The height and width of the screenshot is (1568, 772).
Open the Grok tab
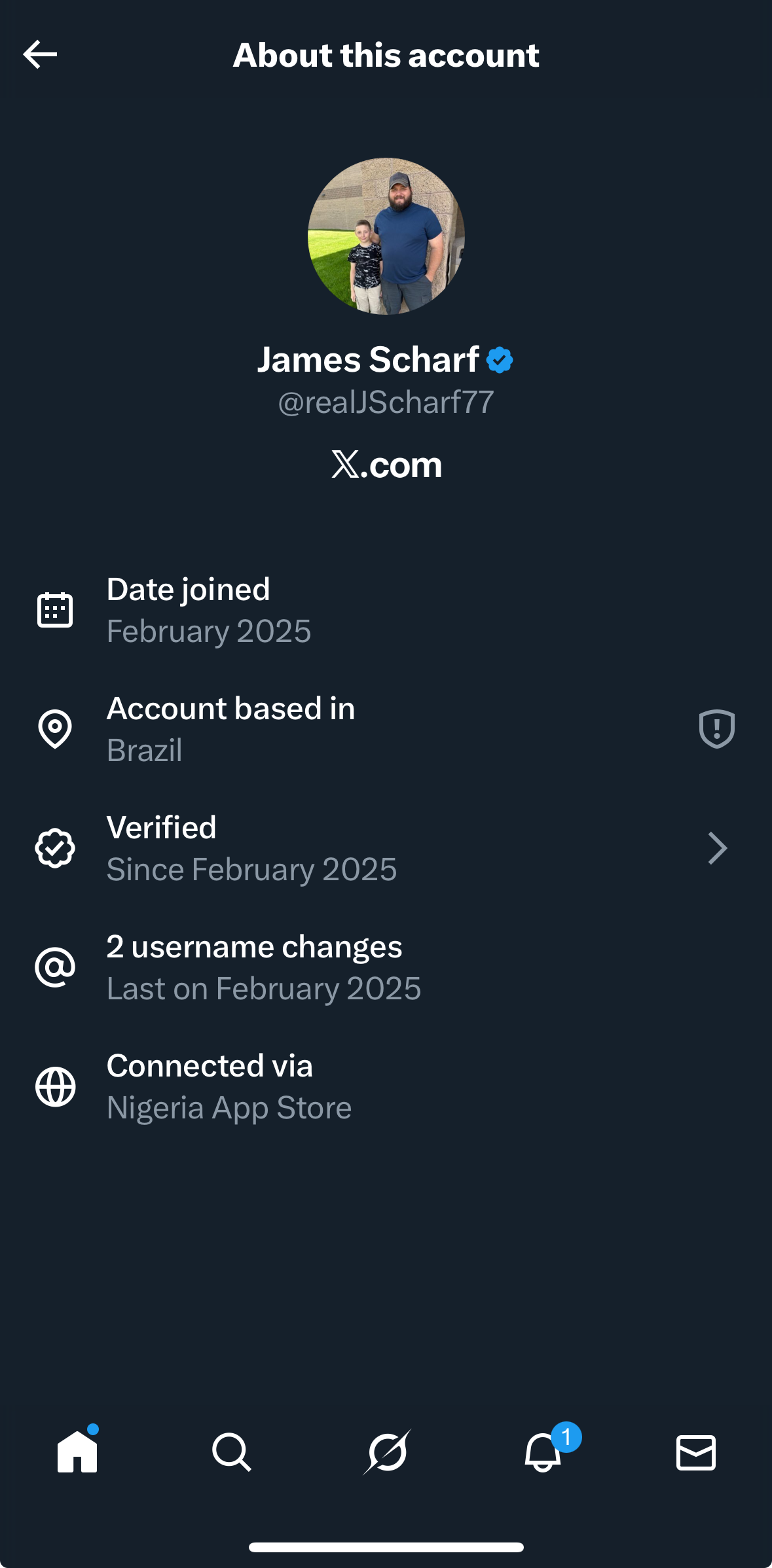click(387, 1452)
